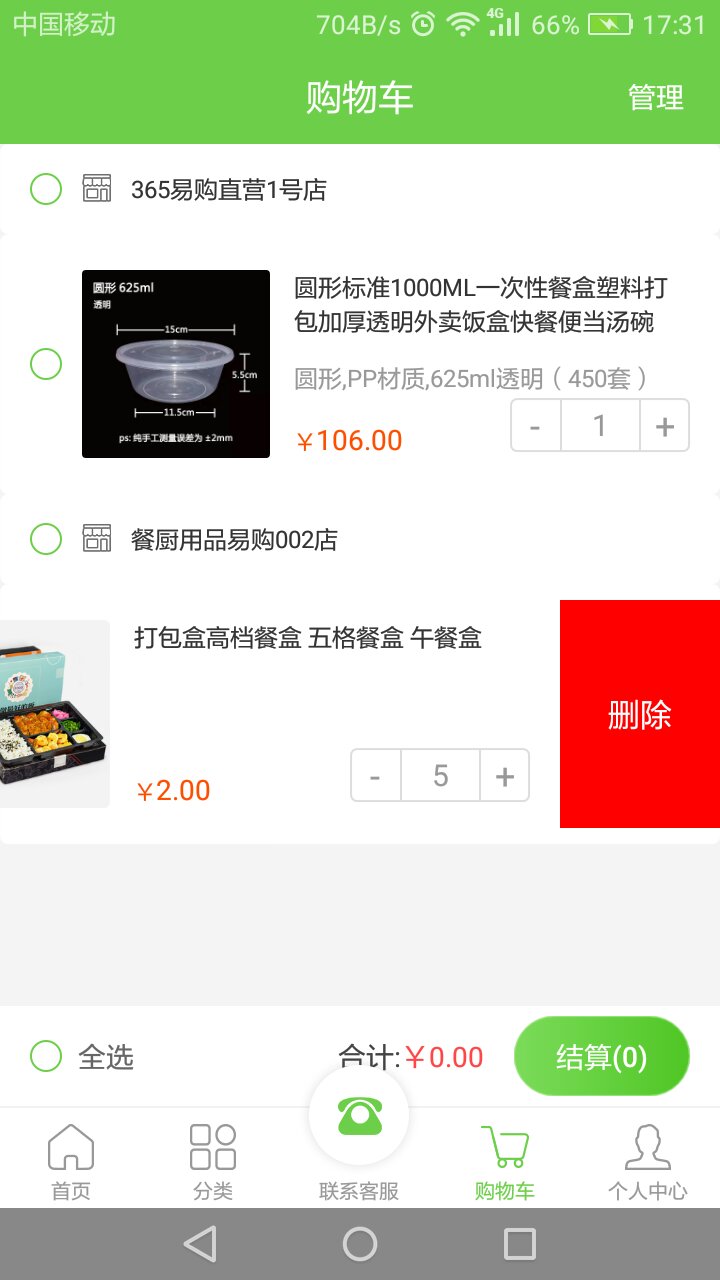Viewport: 720px width, 1280px height.
Task: Open the 圆形标准1000ML餐盒 product image
Action: (x=176, y=364)
